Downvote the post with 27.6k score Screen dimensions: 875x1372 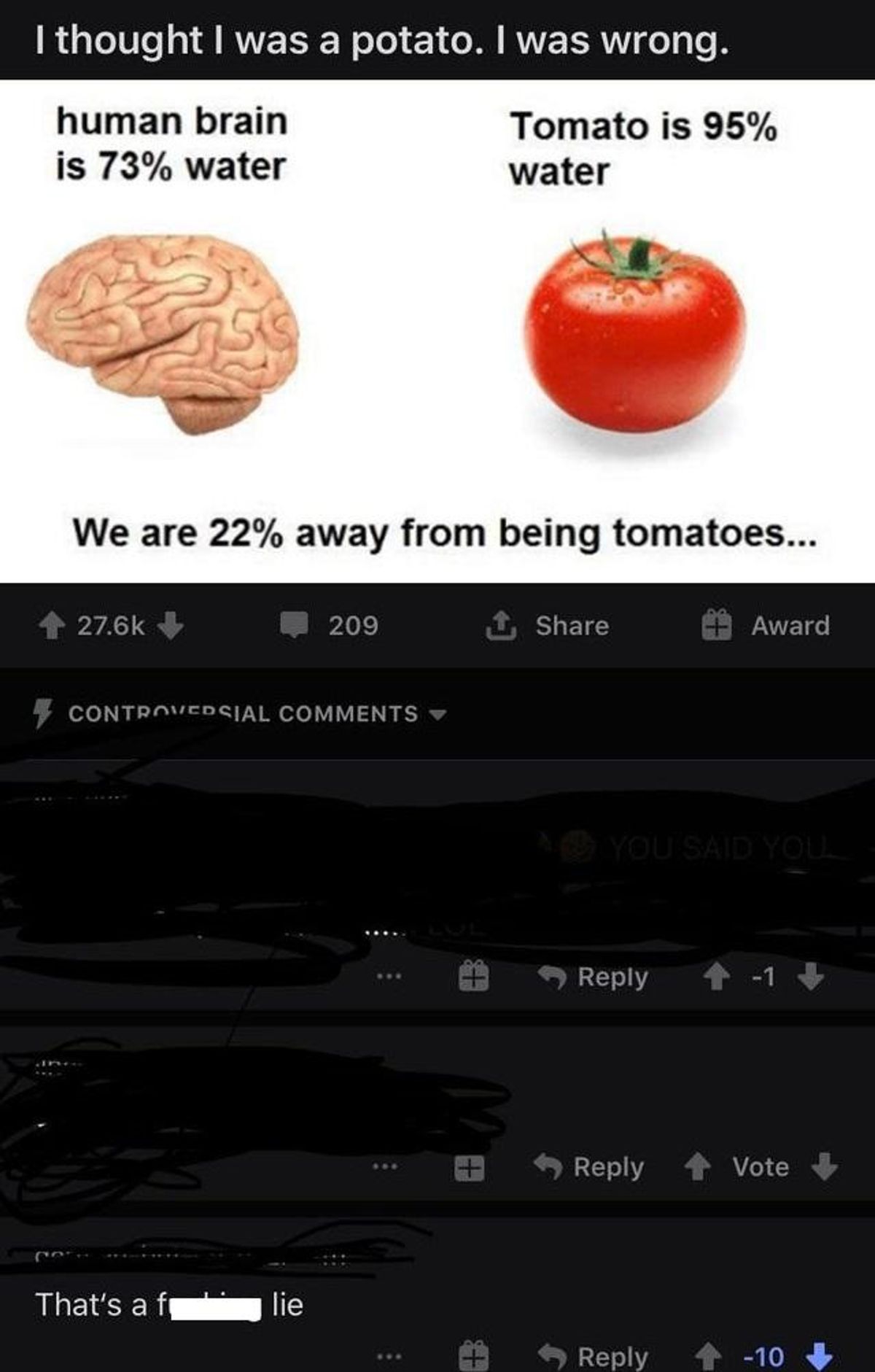pyautogui.click(x=170, y=625)
